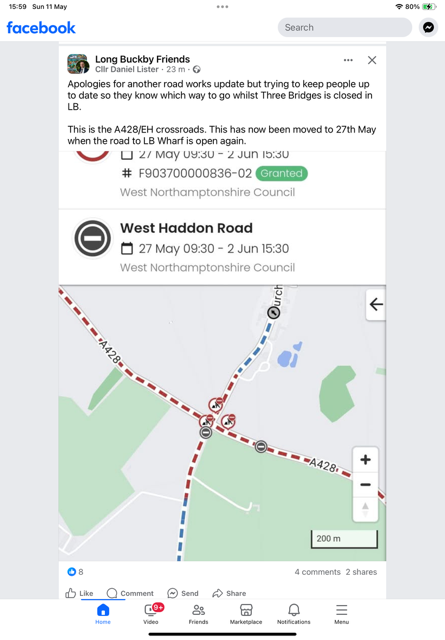Open the post's three-dot options menu
Viewport: 445px width, 640px height.
348,60
